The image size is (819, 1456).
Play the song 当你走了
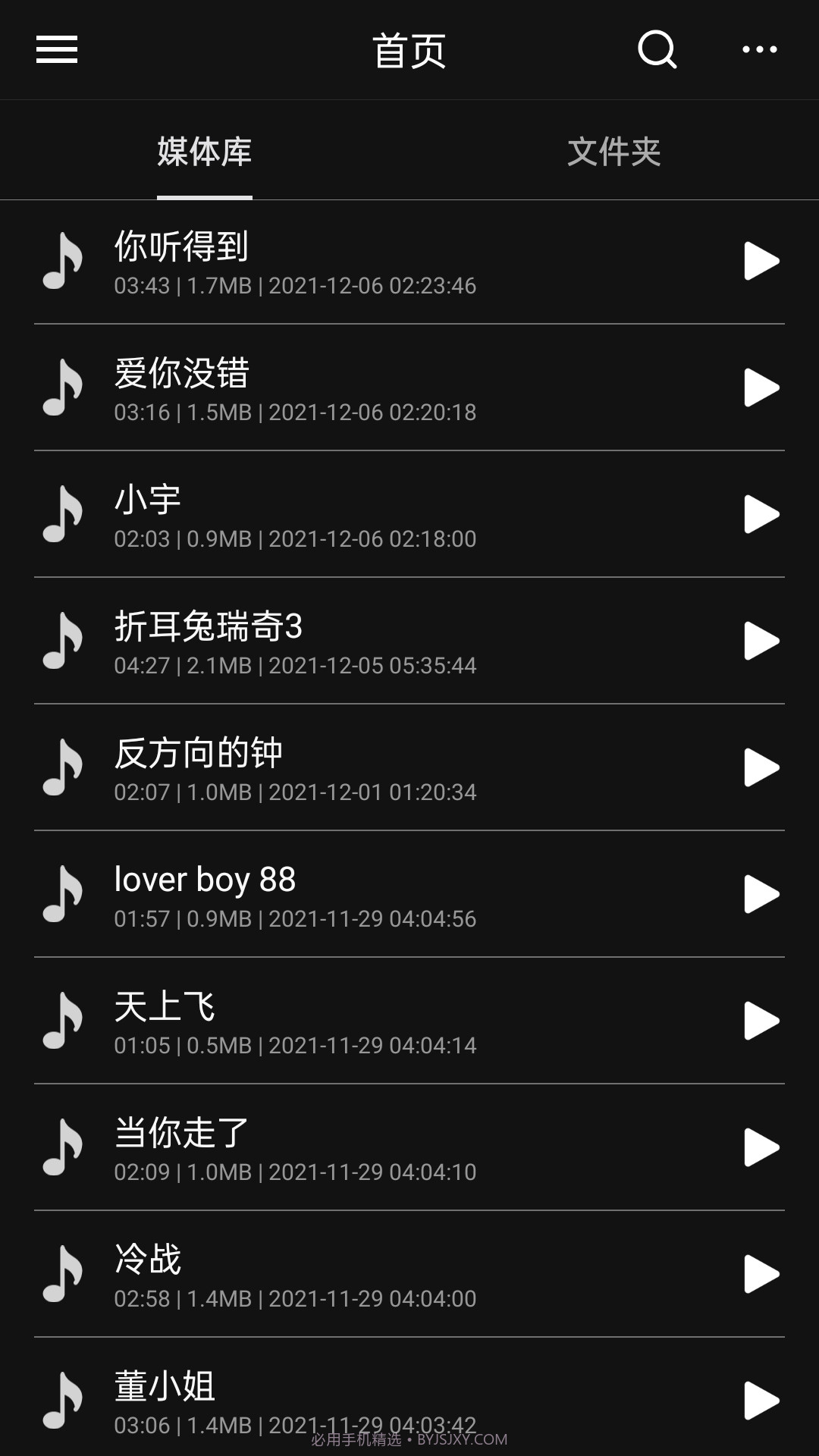pos(761,1147)
